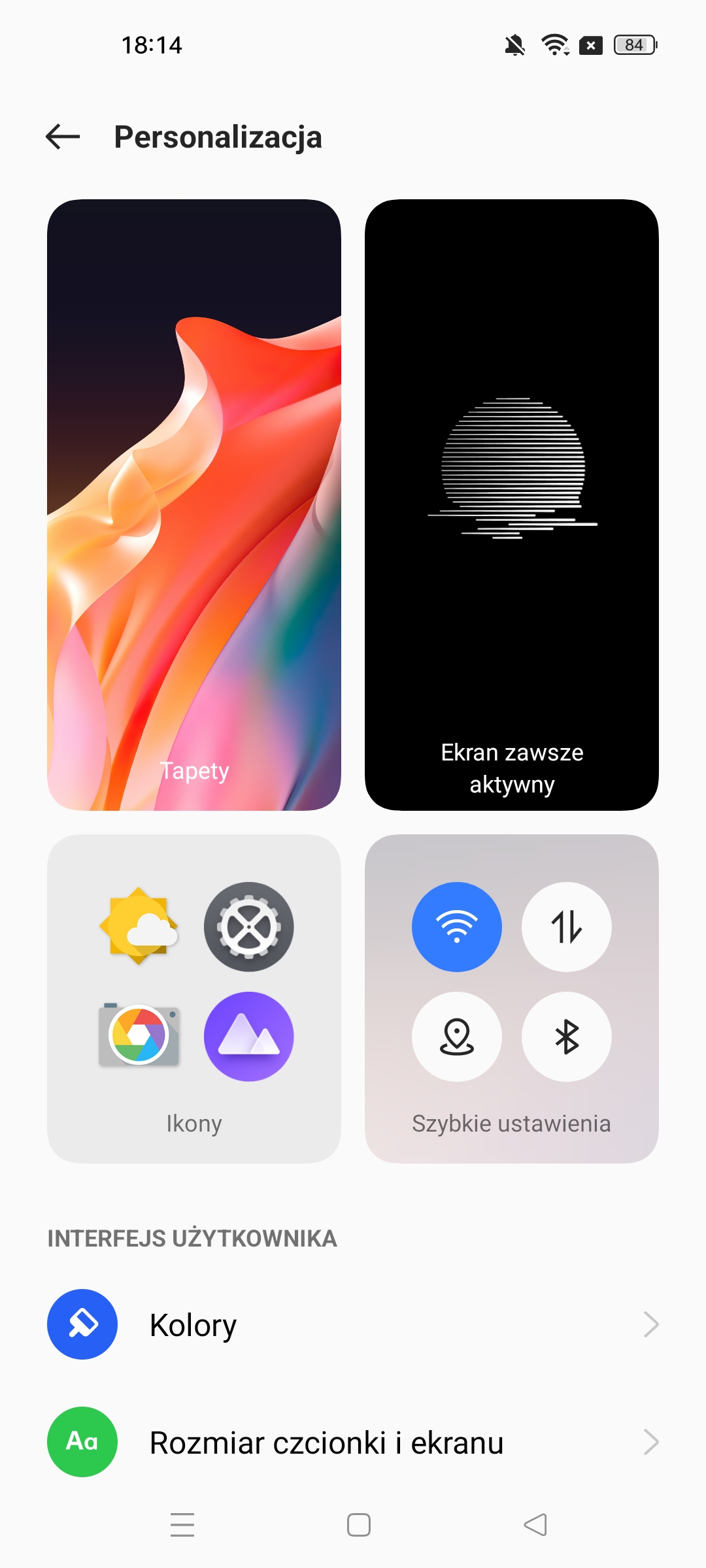
Task: Open the Kolory settings row
Action: [x=353, y=1325]
